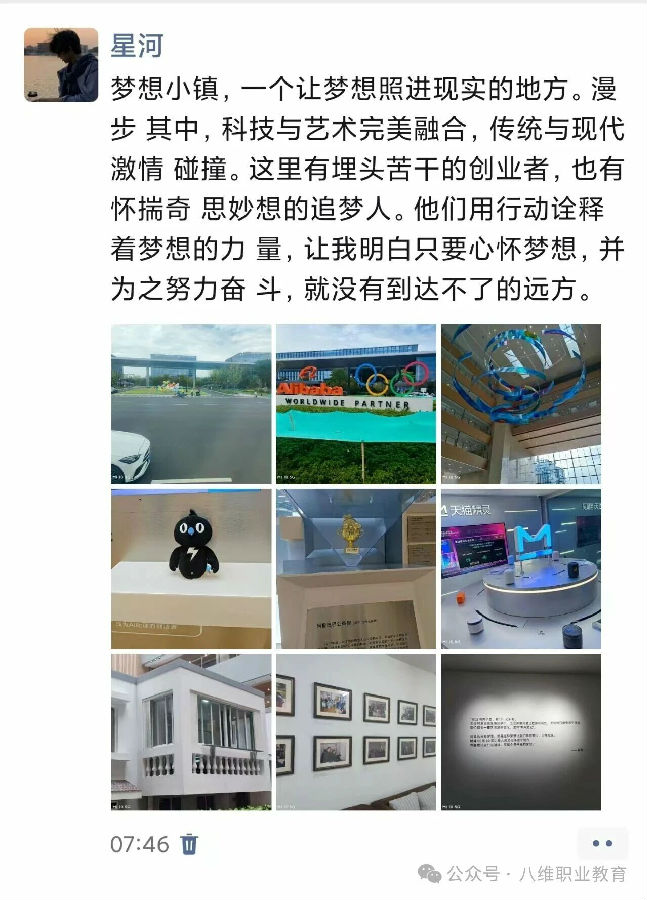
Task: Open the golden trophy display photo
Action: coord(356,569)
